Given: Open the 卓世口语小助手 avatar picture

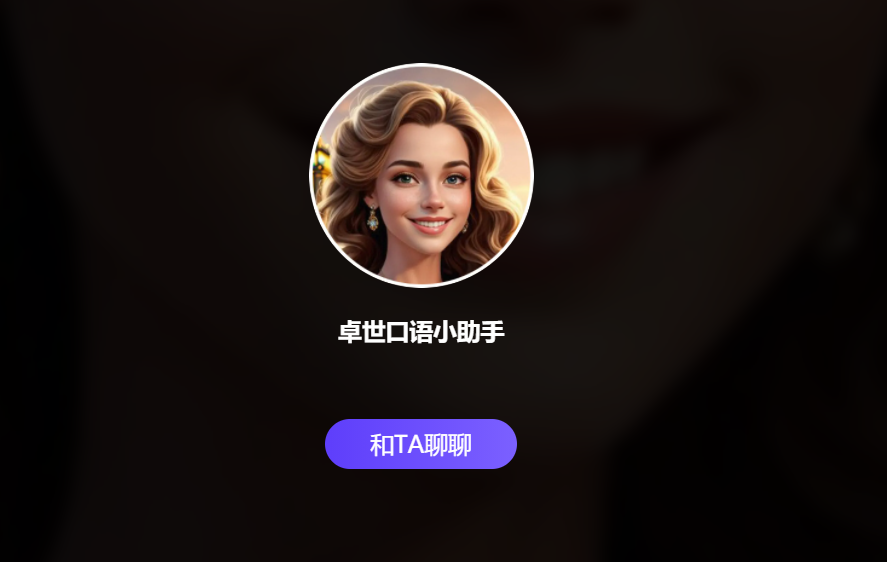Looking at the screenshot, I should [421, 175].
